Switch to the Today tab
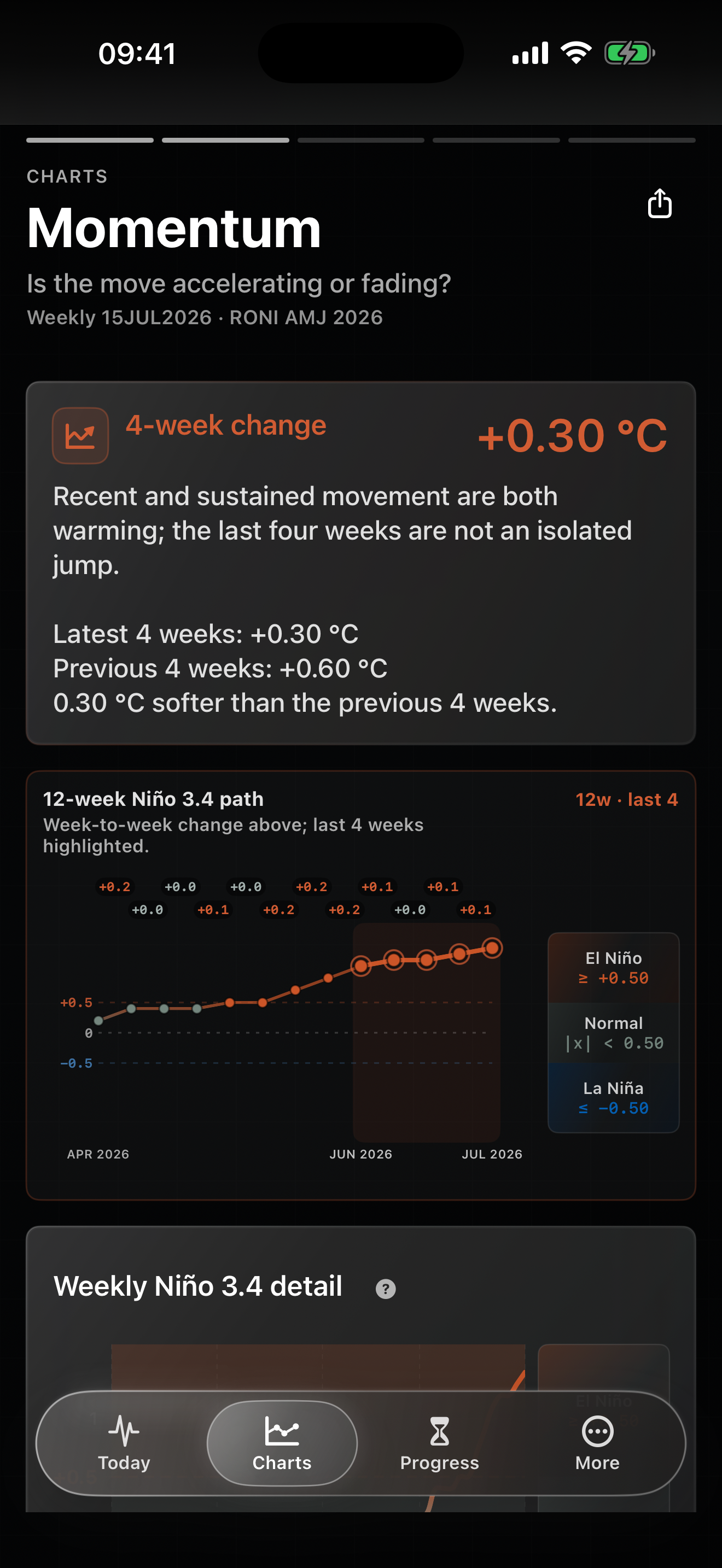The width and height of the screenshot is (722, 1568). 124,1443
